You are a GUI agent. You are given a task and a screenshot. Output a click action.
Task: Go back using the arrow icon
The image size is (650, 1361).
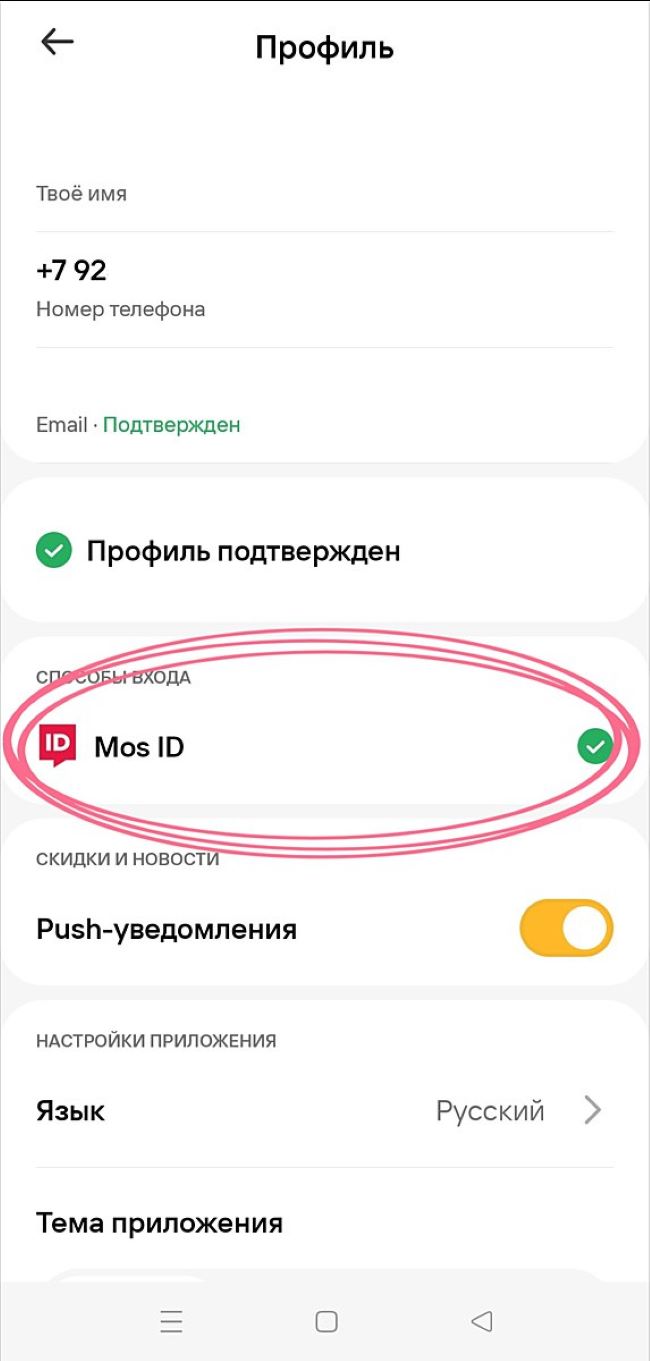[x=57, y=42]
